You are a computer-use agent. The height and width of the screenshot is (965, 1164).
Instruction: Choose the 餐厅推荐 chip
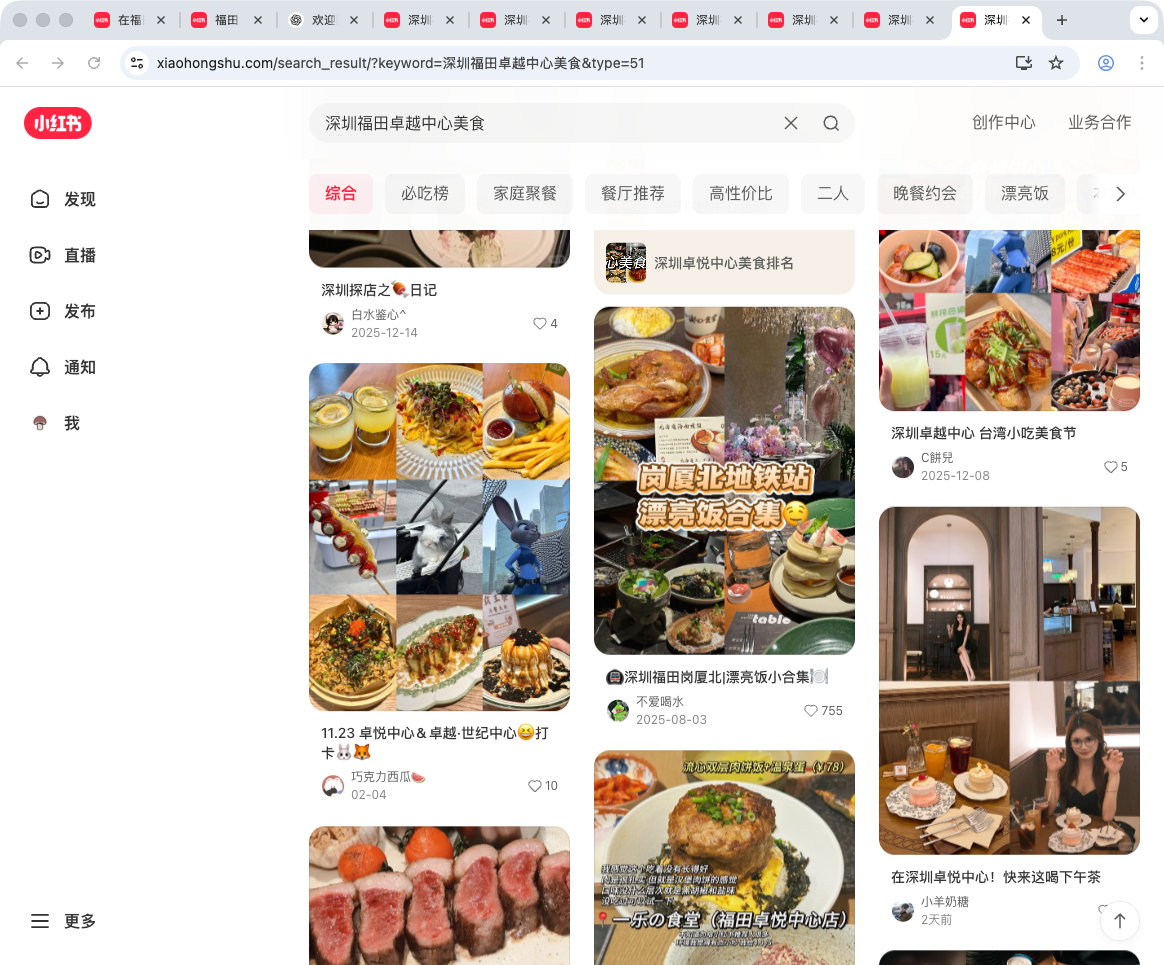(x=633, y=194)
